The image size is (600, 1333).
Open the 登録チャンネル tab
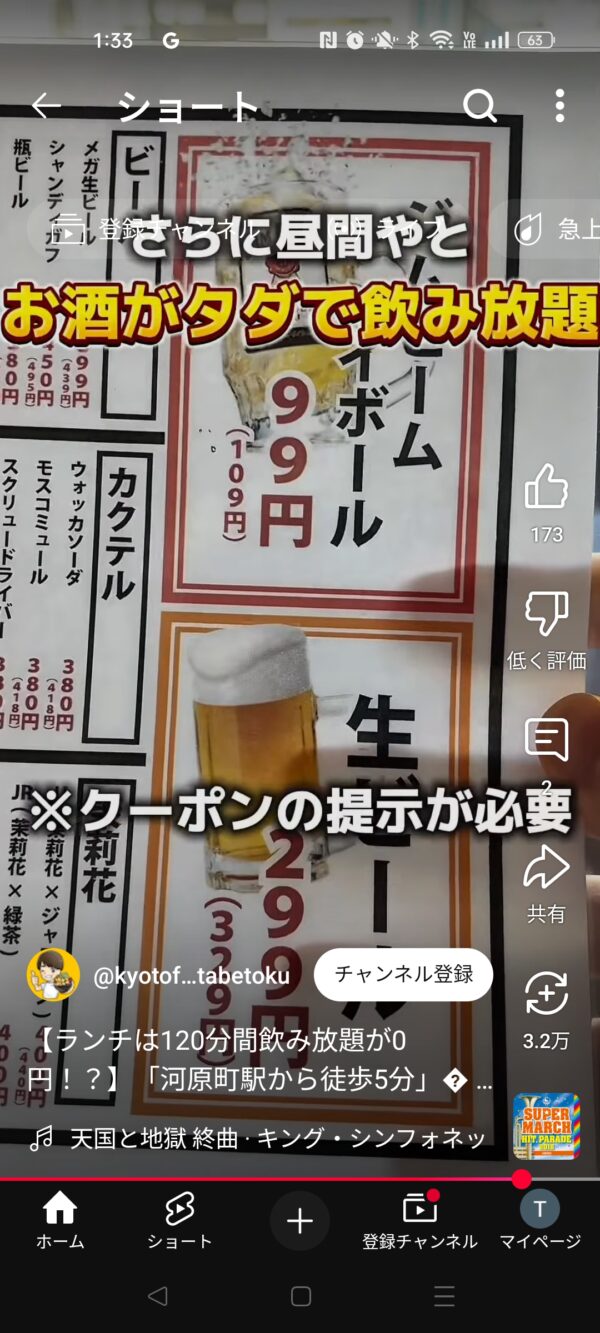pos(420,1222)
